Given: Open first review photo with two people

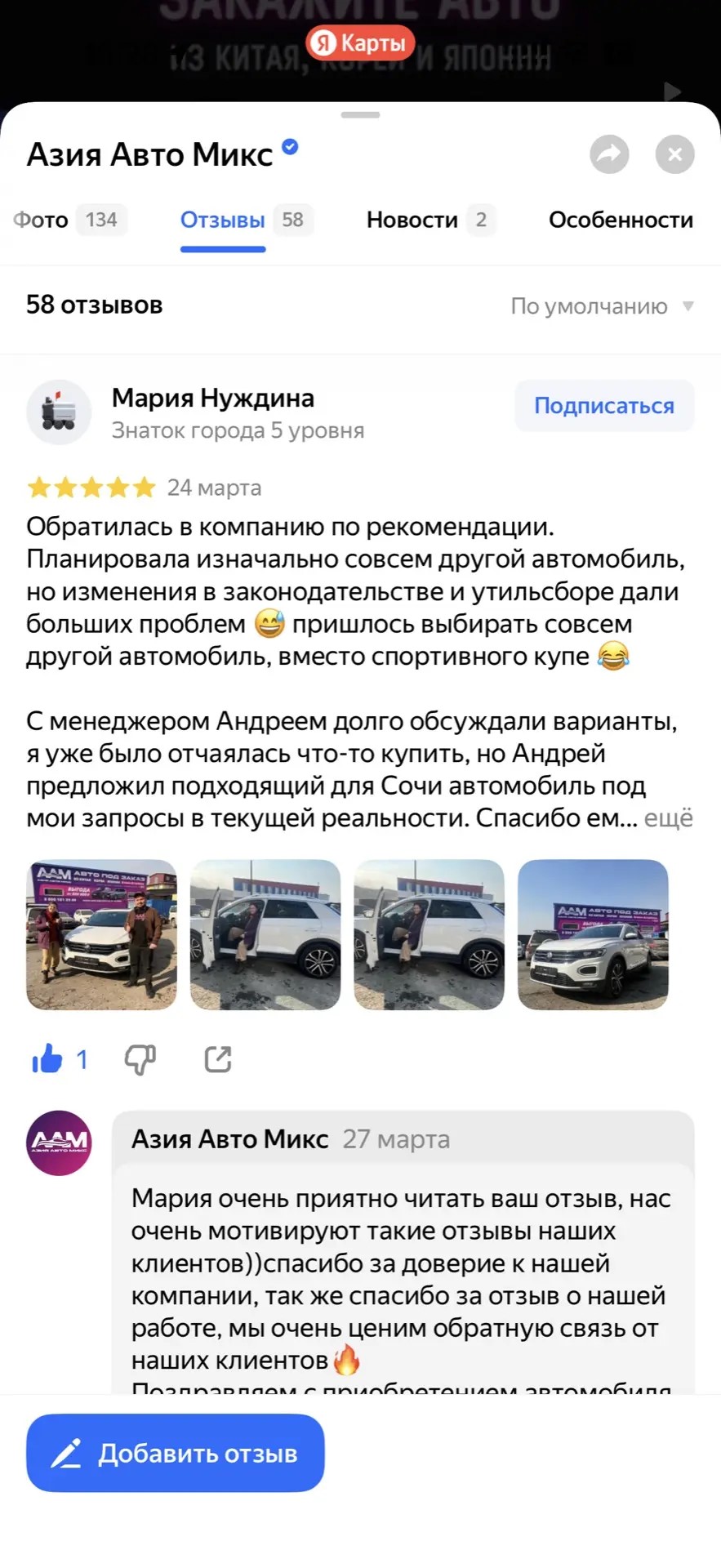Looking at the screenshot, I should [102, 934].
